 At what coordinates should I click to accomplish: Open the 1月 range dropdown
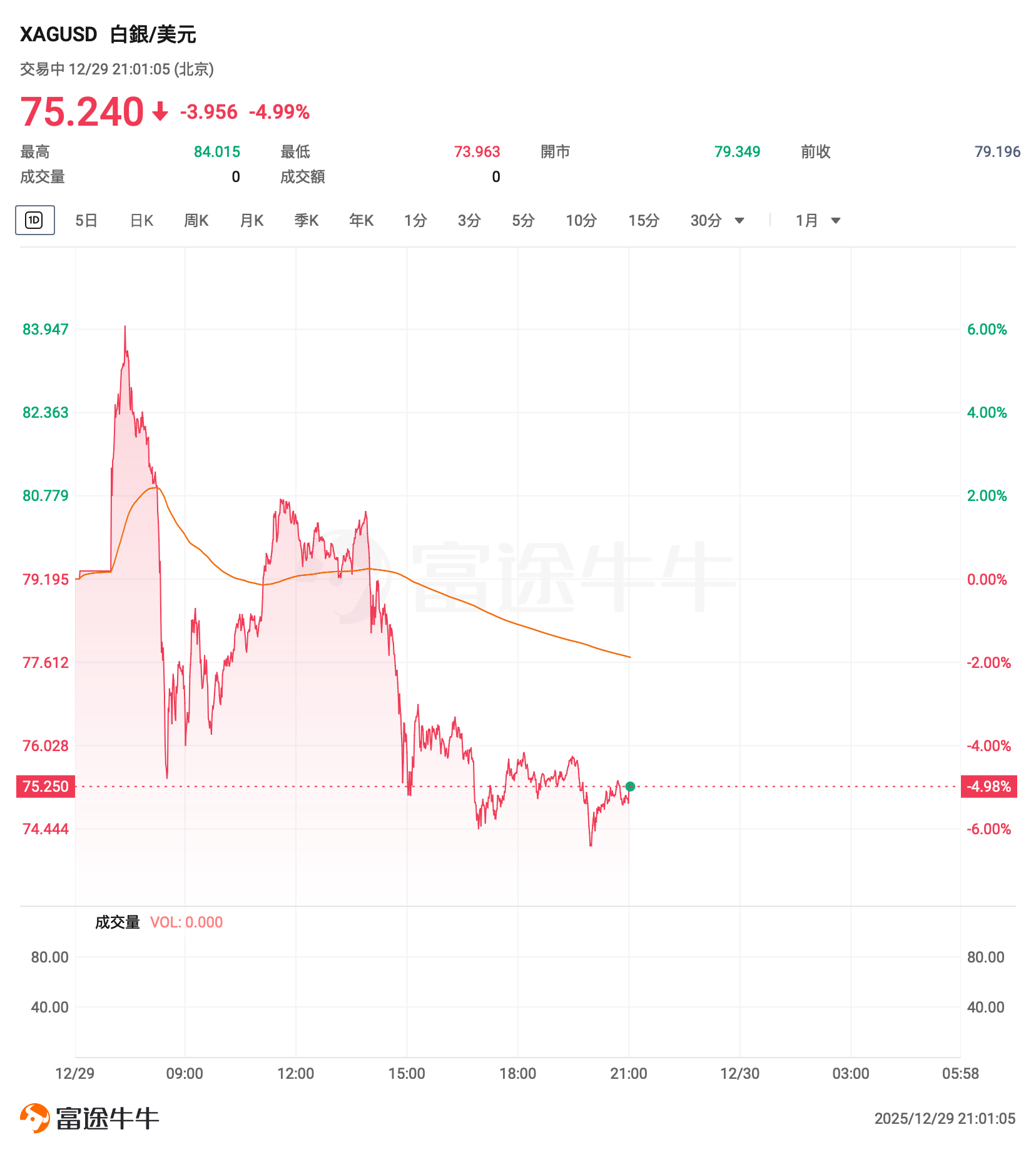(x=818, y=220)
